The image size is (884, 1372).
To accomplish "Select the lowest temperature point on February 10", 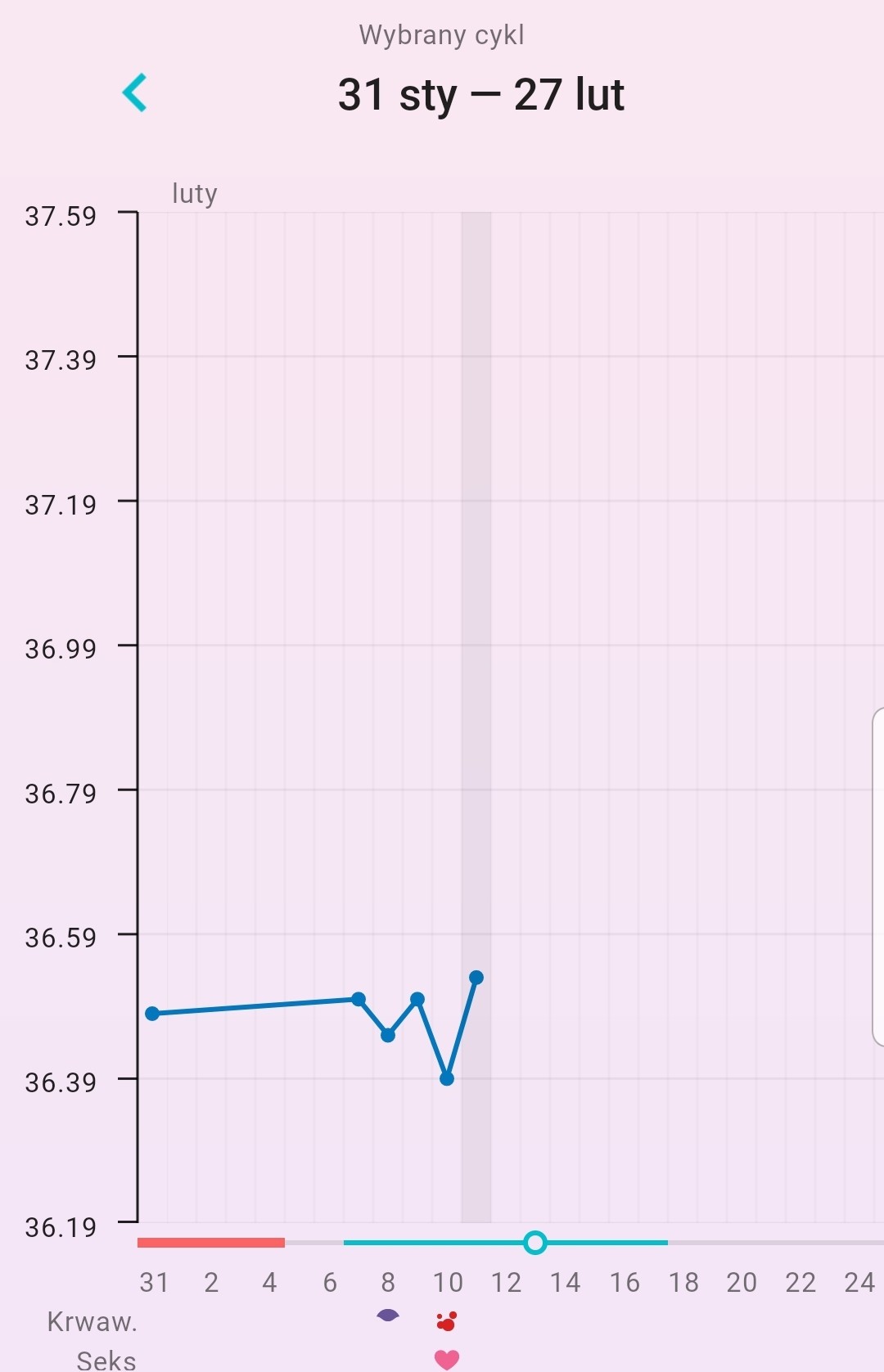I will tap(447, 1078).
